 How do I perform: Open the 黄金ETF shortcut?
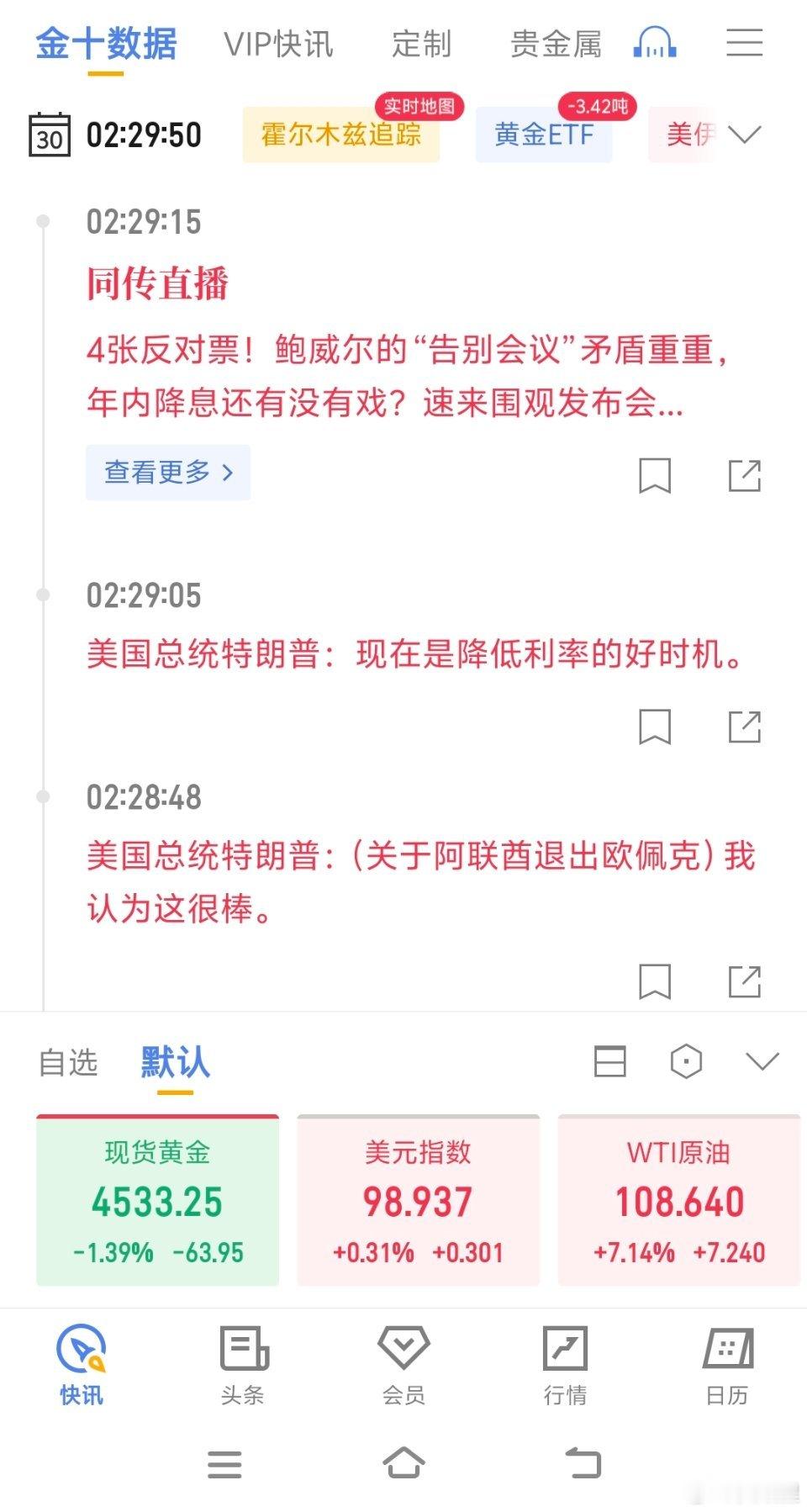[x=544, y=135]
